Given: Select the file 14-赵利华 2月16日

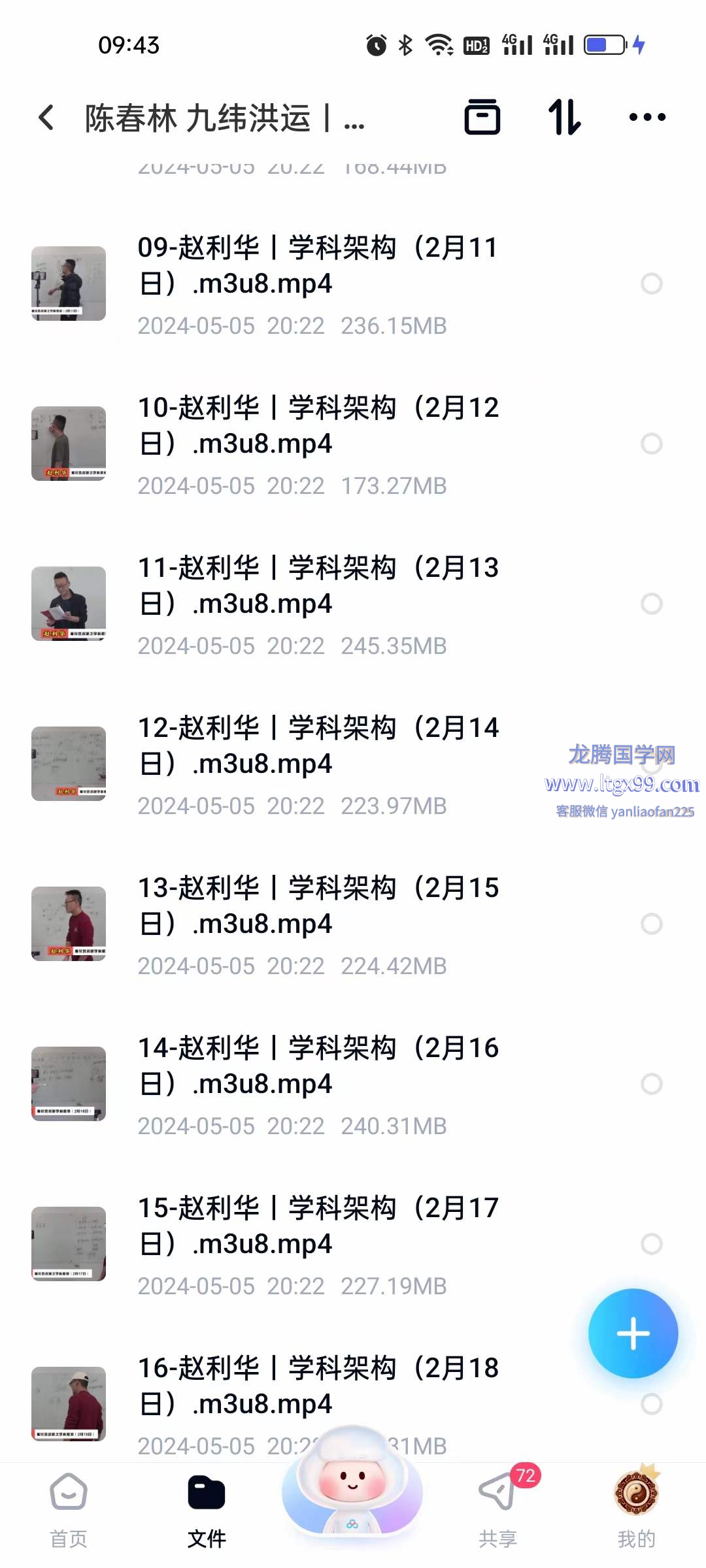Looking at the screenshot, I should pyautogui.click(x=651, y=1084).
